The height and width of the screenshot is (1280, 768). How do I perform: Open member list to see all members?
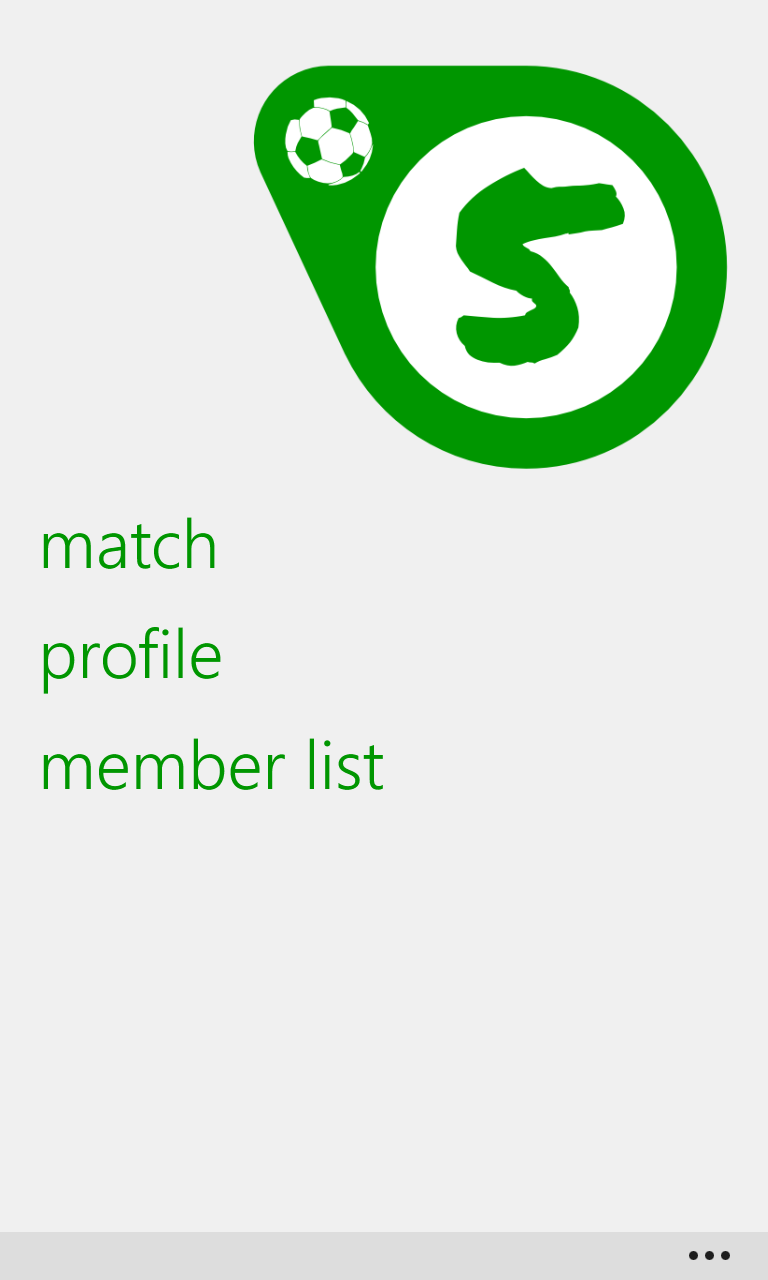(212, 765)
